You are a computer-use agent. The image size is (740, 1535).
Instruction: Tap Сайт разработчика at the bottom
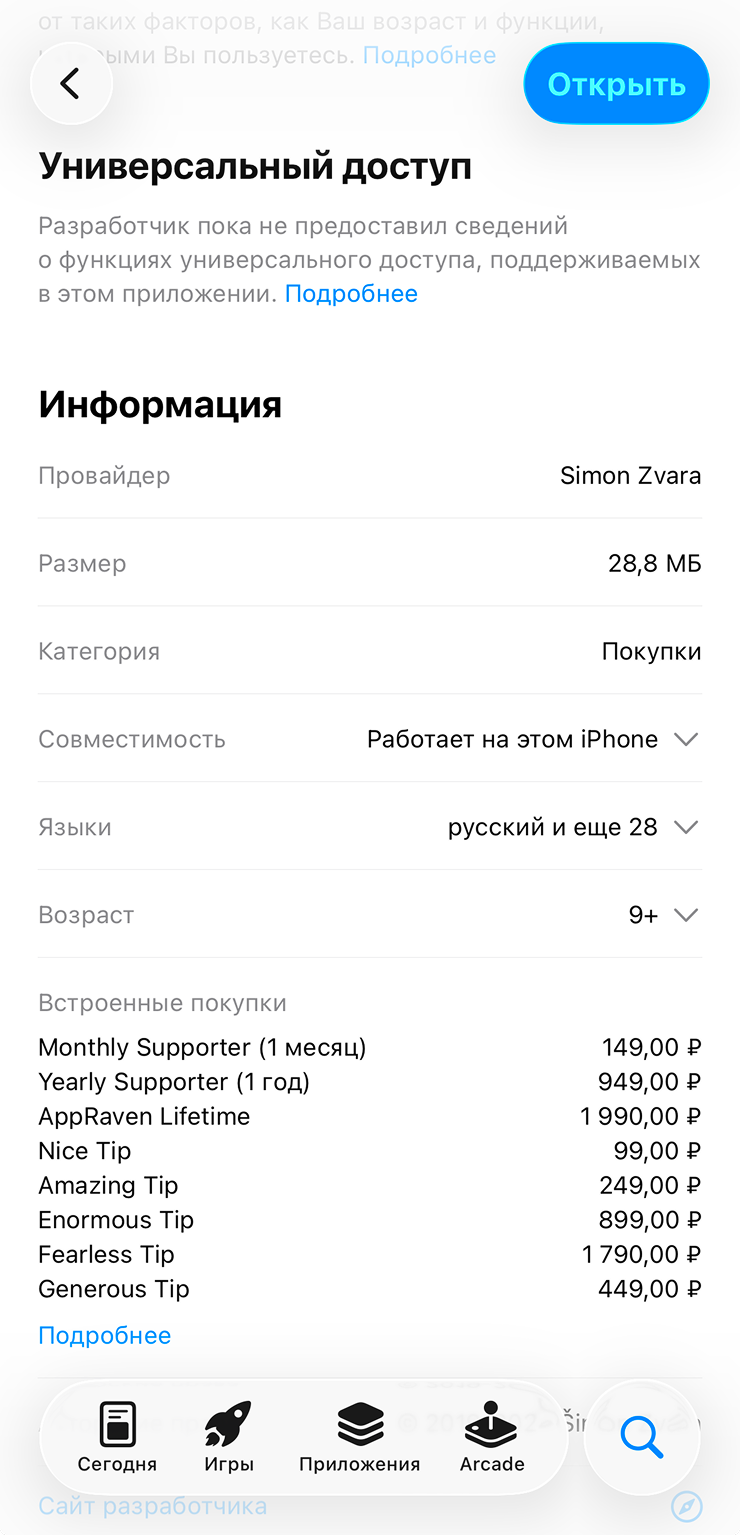(152, 1506)
